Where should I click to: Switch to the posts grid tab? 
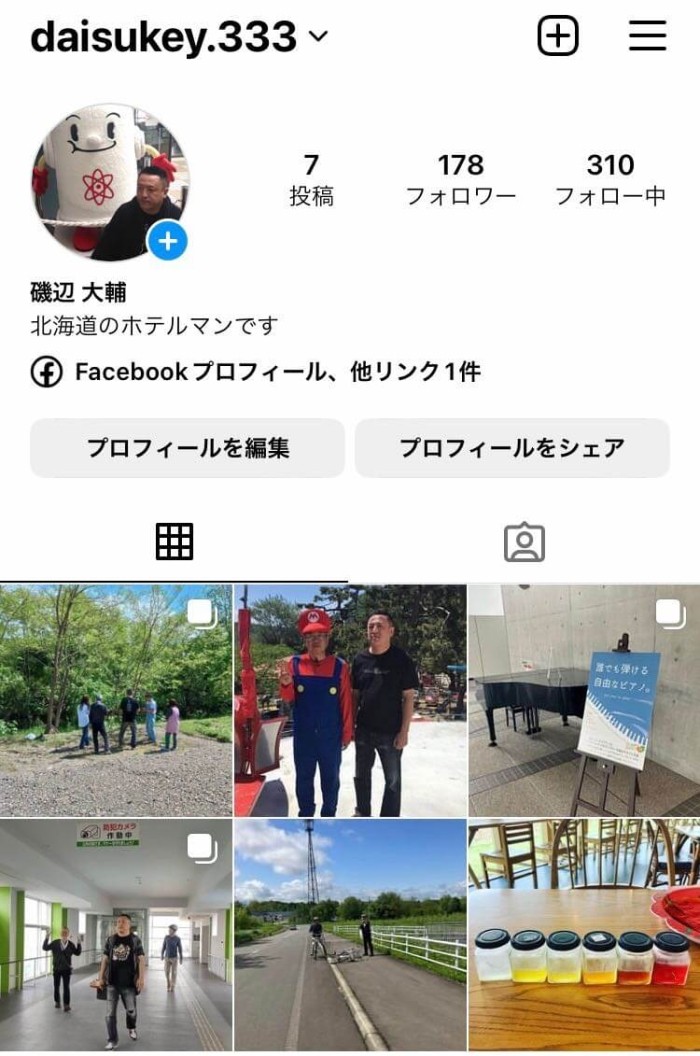(x=174, y=542)
